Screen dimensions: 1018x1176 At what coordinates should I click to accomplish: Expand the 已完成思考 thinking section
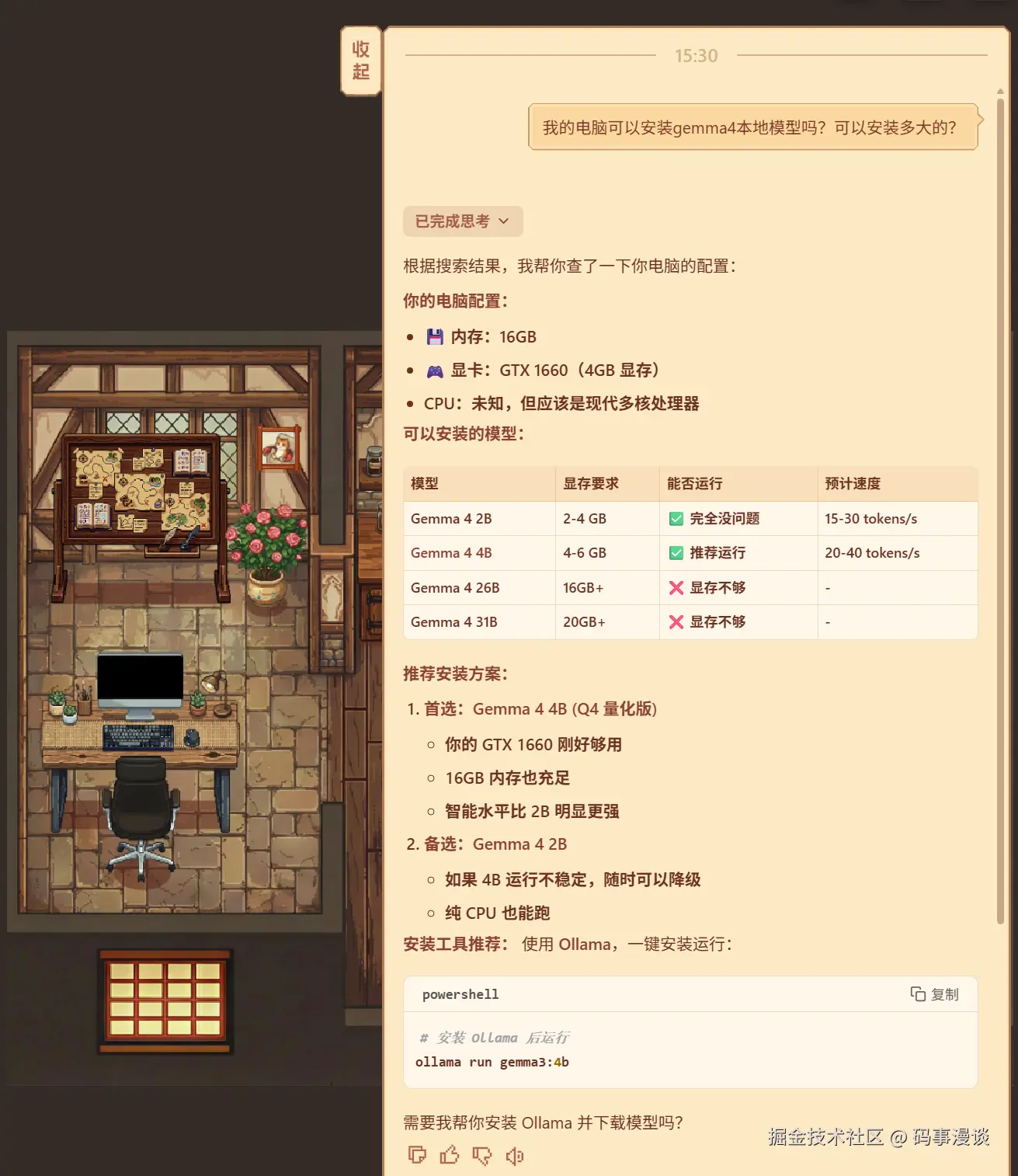coord(462,221)
